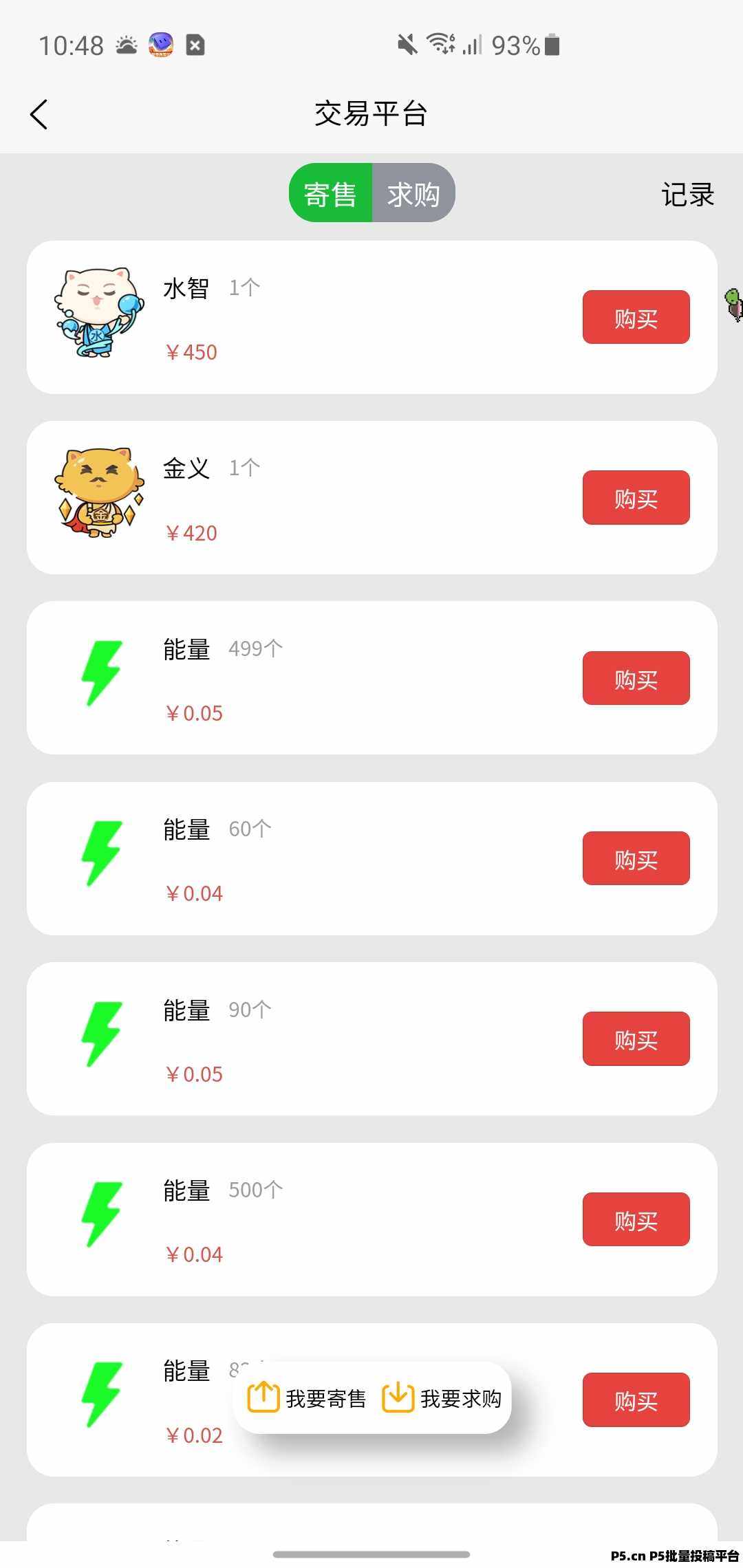This screenshot has height=1568, width=743.
Task: Buy the 499个 能量 listing
Action: click(x=636, y=678)
